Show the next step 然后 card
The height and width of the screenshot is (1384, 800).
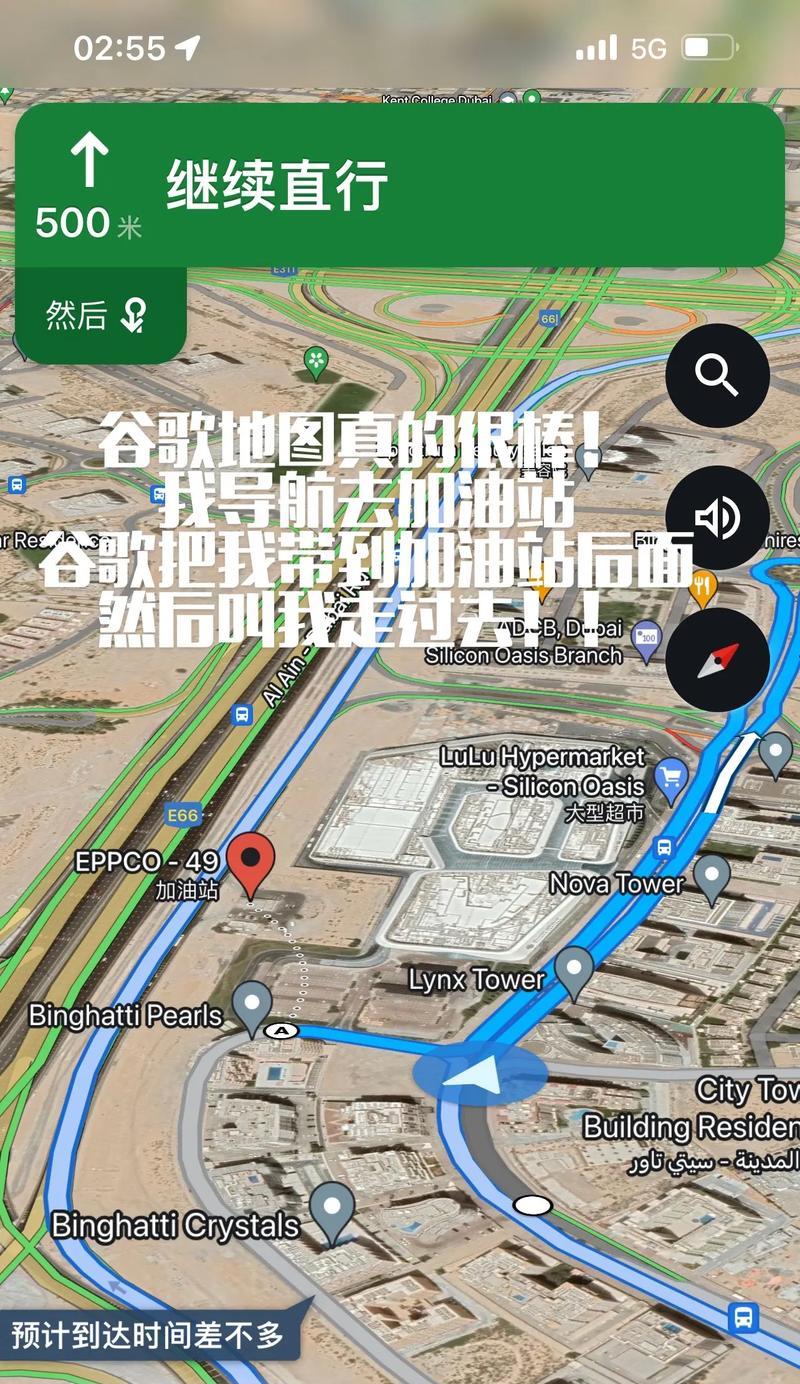[100, 315]
